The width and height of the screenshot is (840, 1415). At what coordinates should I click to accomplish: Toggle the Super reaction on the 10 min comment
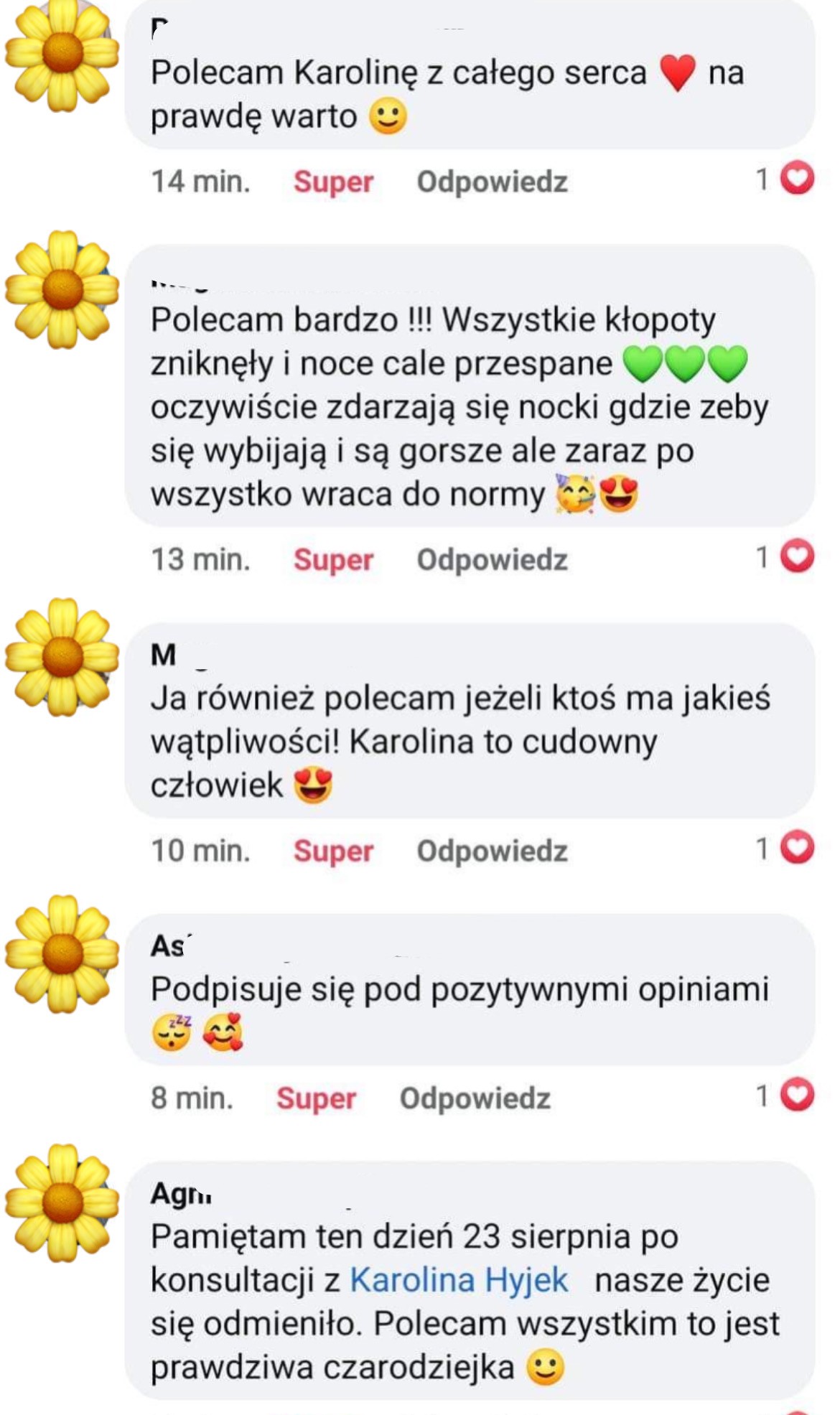click(332, 849)
